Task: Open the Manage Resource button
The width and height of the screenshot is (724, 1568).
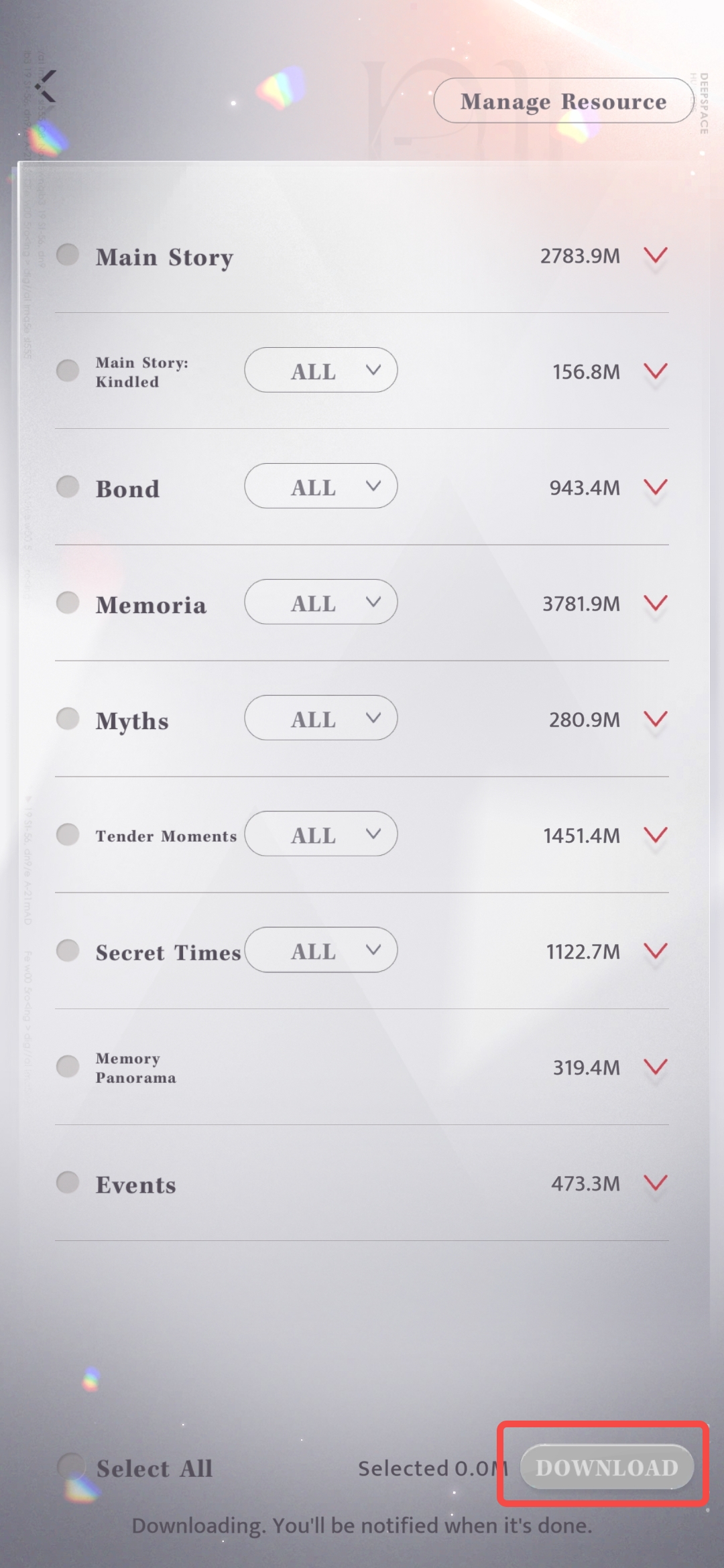Action: click(x=564, y=101)
